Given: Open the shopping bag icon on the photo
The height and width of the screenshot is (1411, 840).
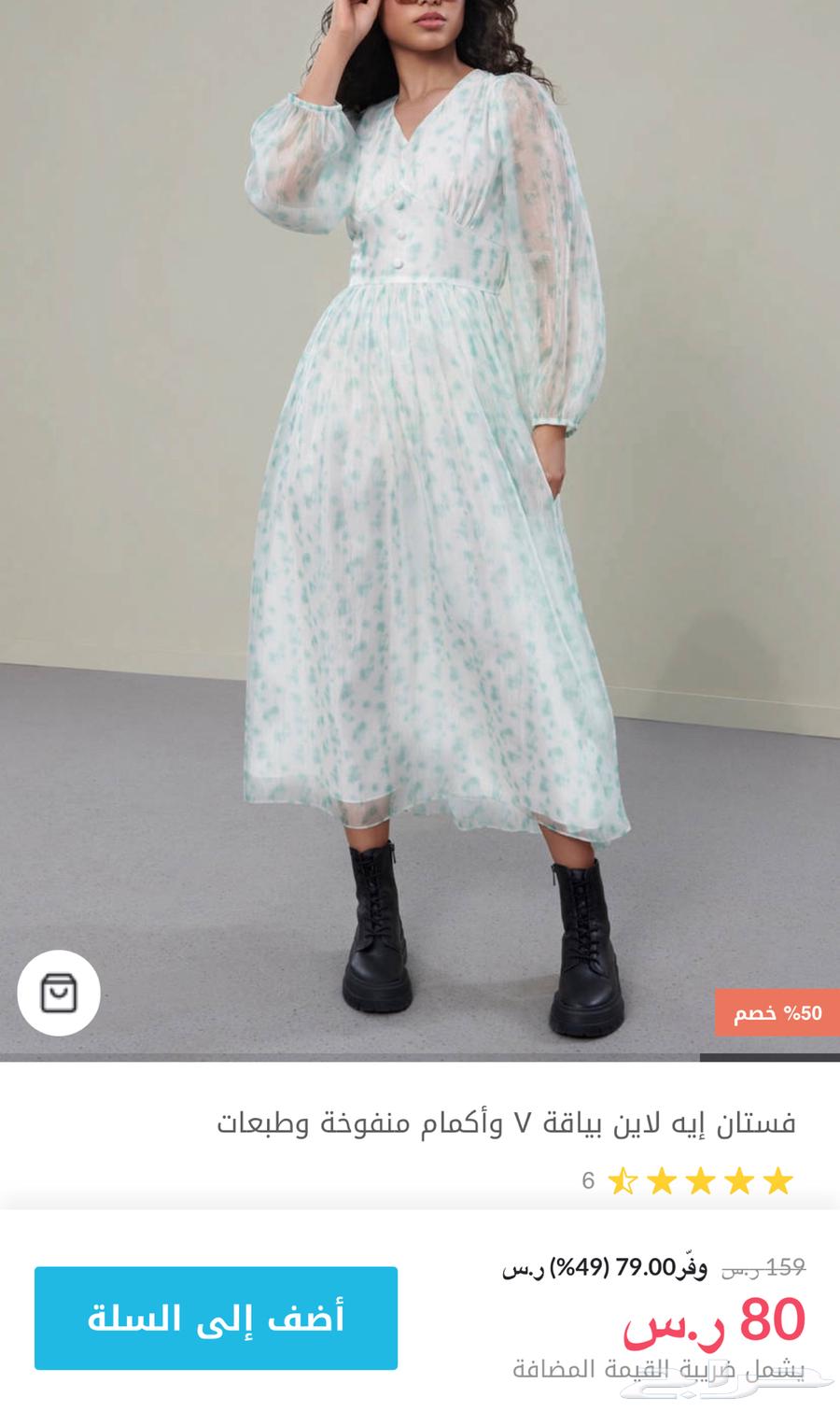Looking at the screenshot, I should pyautogui.click(x=59, y=993).
